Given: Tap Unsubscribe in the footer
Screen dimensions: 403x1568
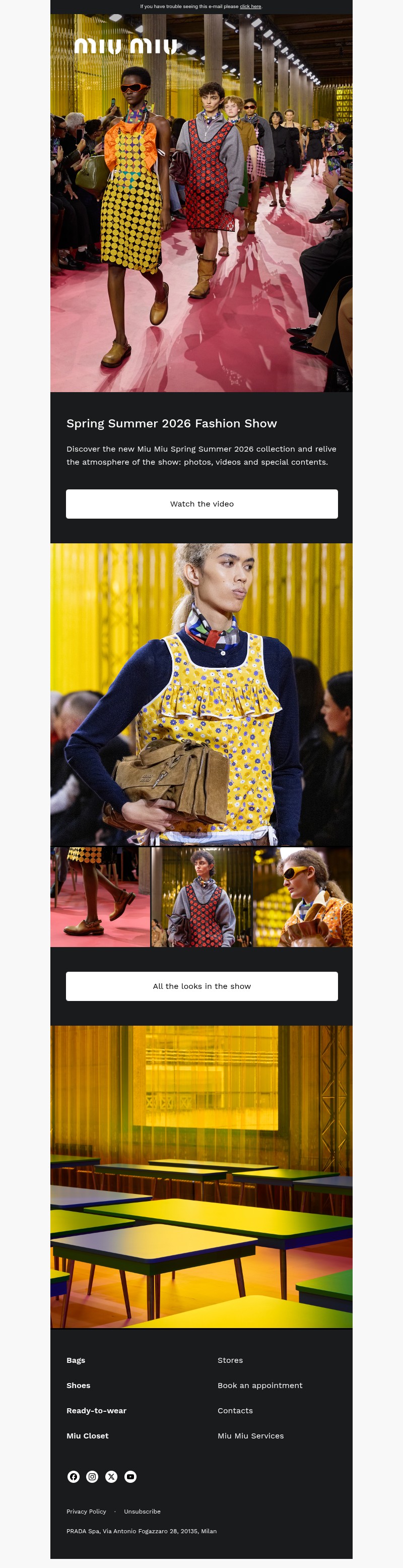Looking at the screenshot, I should point(142,1511).
